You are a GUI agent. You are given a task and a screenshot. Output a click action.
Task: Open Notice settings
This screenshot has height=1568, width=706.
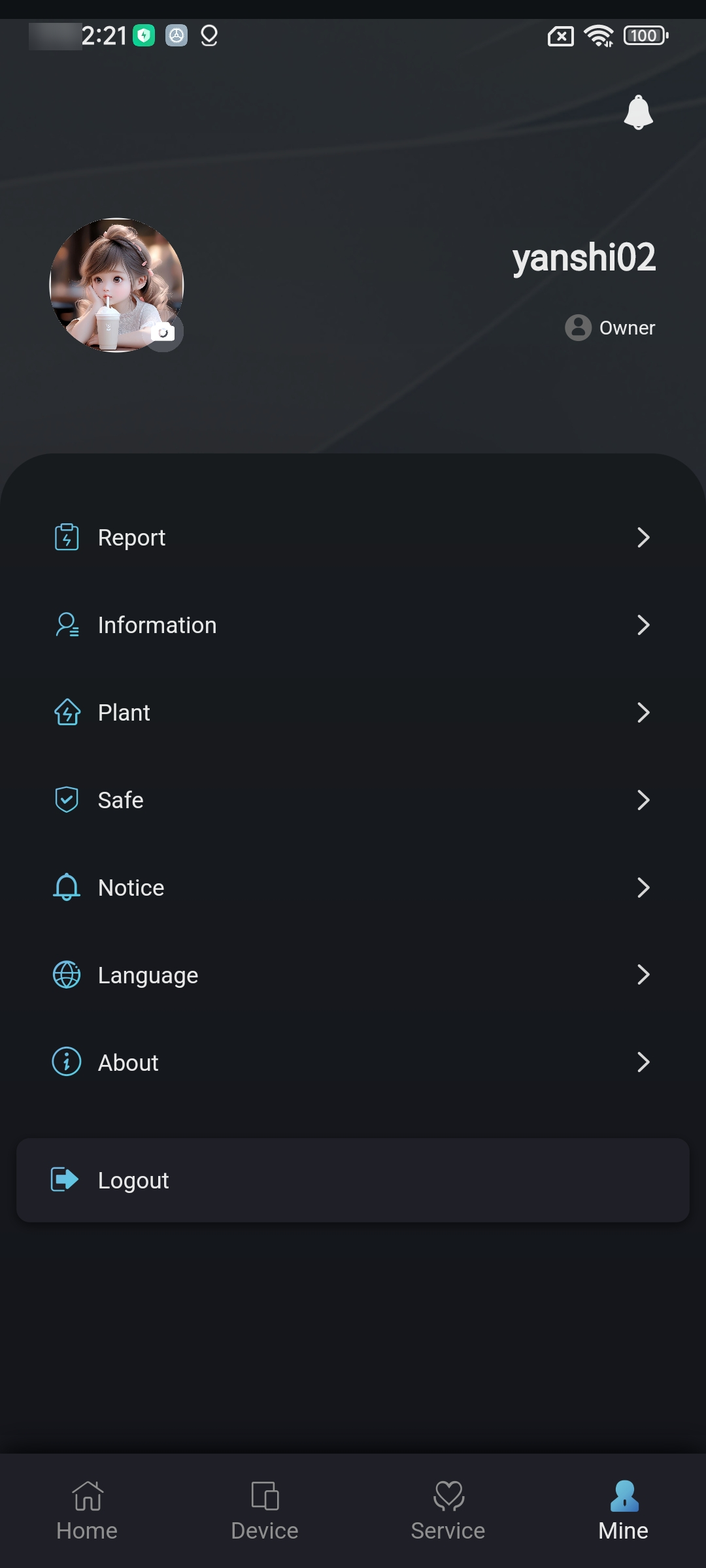coord(353,888)
